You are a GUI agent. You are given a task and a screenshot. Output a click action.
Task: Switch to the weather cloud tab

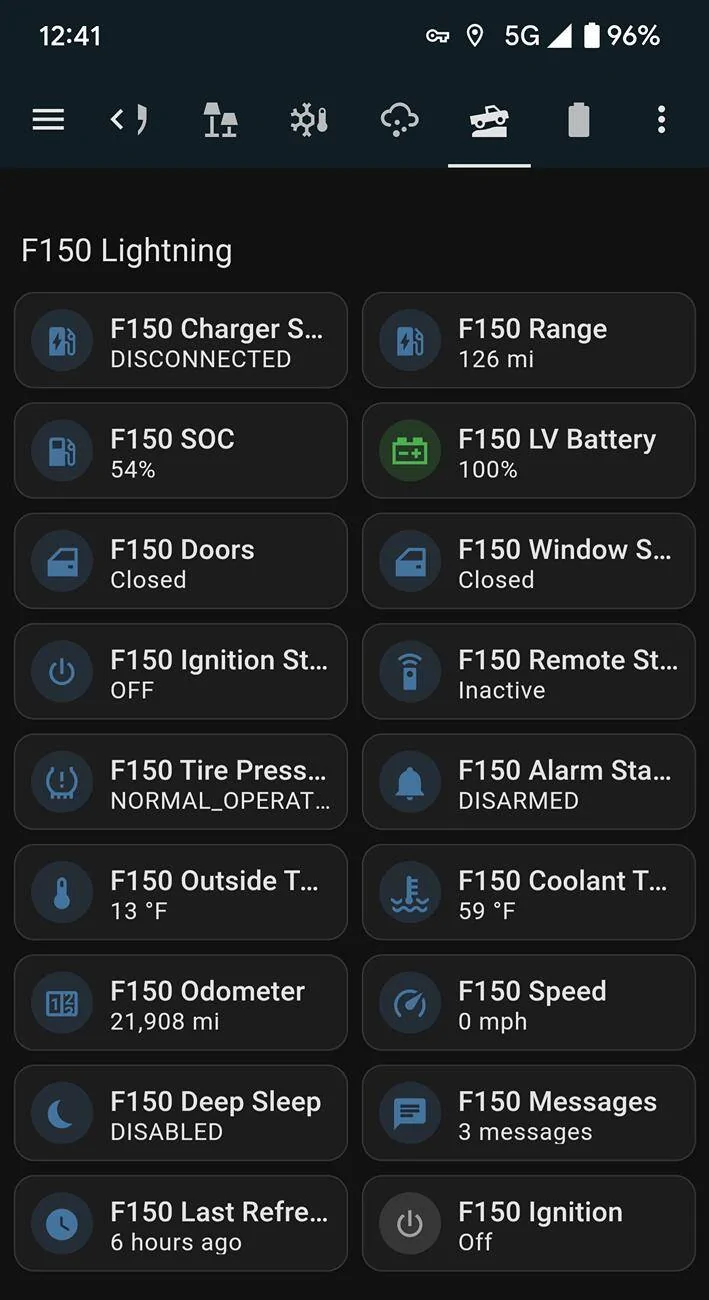pyautogui.click(x=399, y=121)
